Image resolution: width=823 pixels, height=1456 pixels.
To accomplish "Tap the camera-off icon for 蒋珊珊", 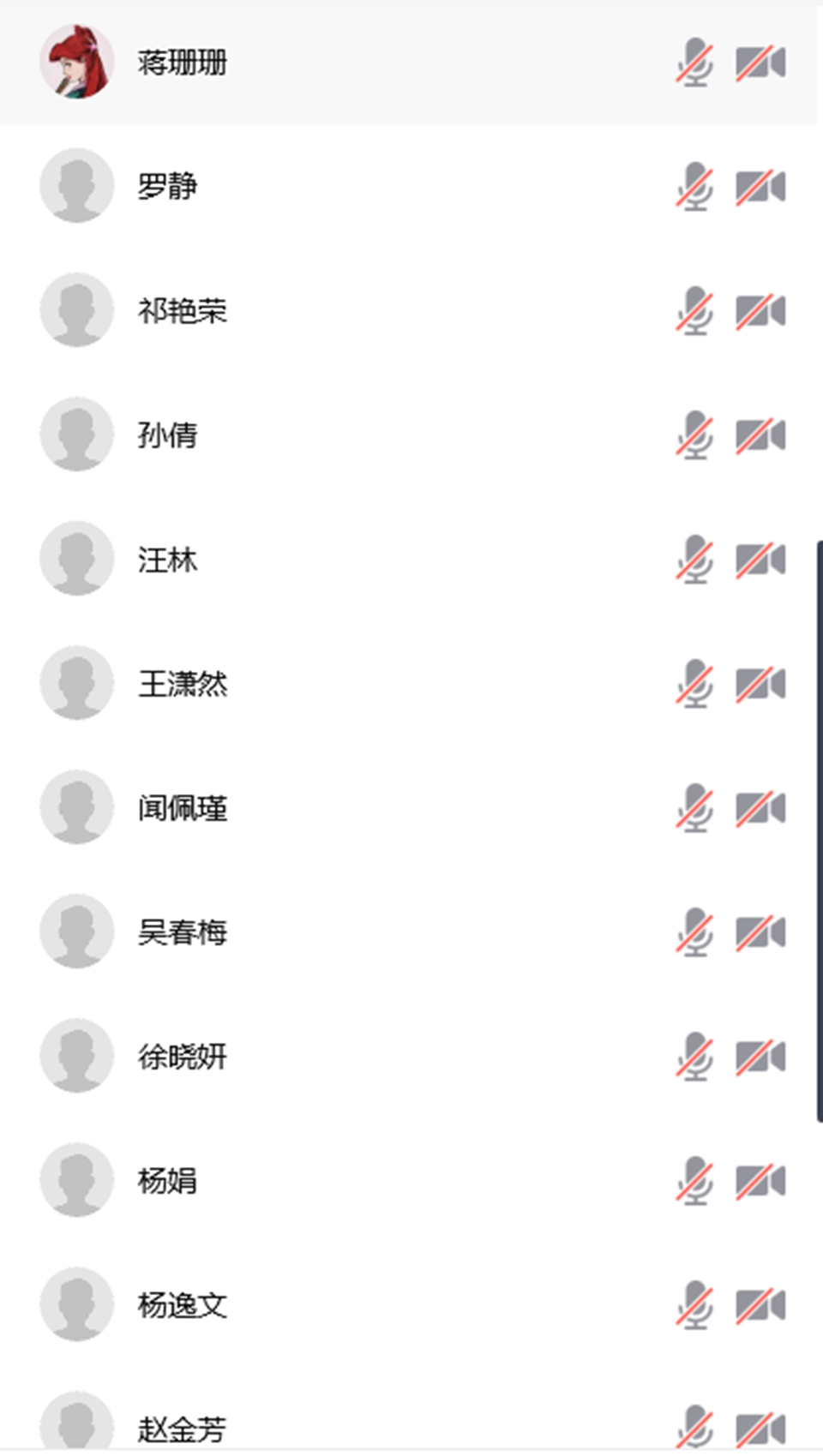I will click(x=760, y=63).
